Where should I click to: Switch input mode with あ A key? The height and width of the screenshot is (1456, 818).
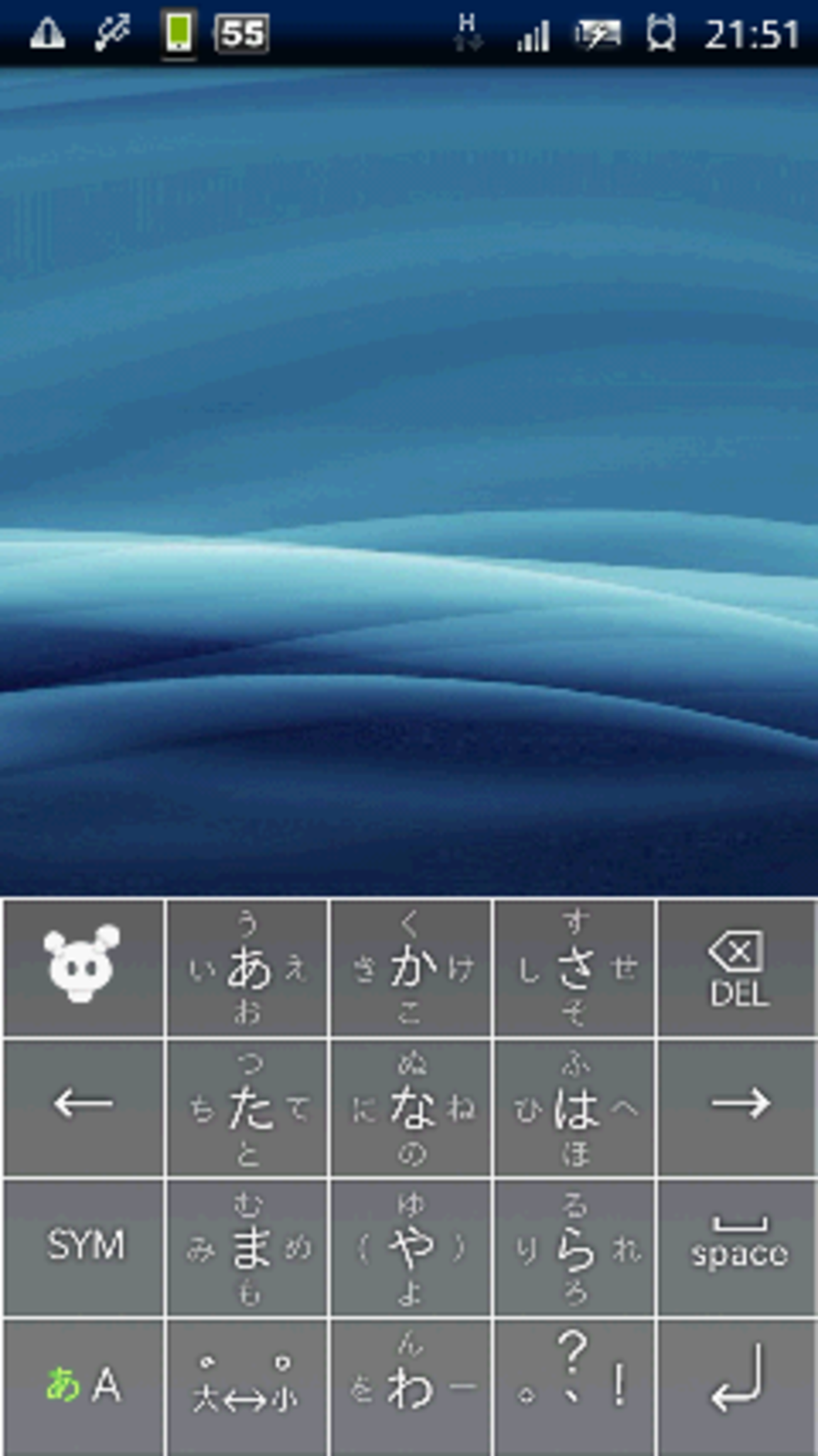tap(83, 1387)
